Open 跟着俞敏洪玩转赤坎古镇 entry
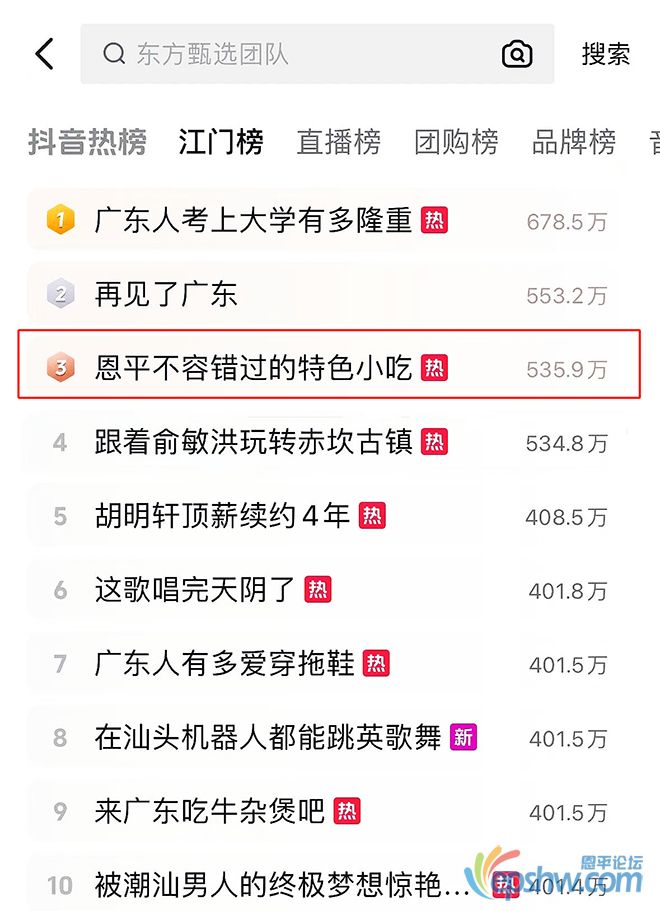This screenshot has height=911, width=660. tap(253, 442)
